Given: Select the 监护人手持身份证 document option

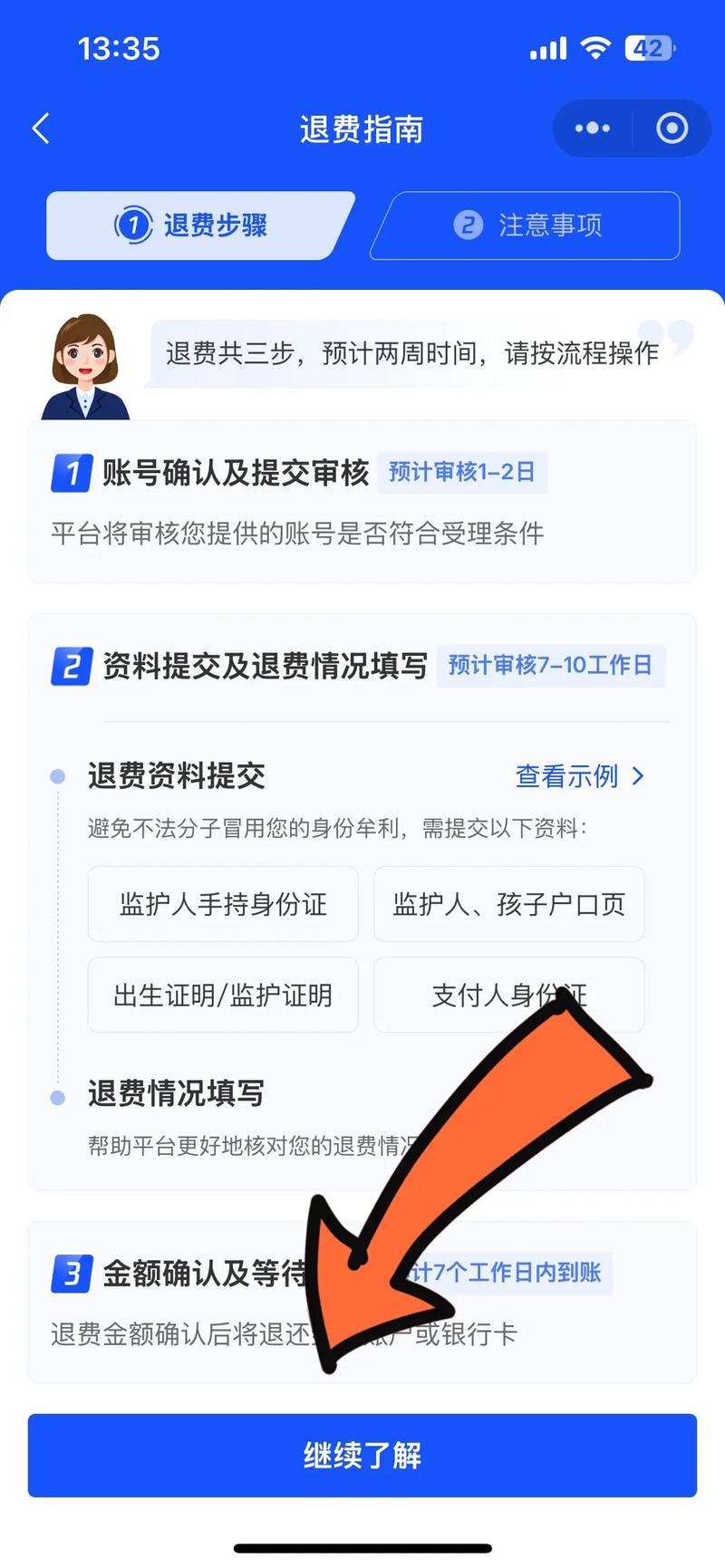Looking at the screenshot, I should (222, 904).
